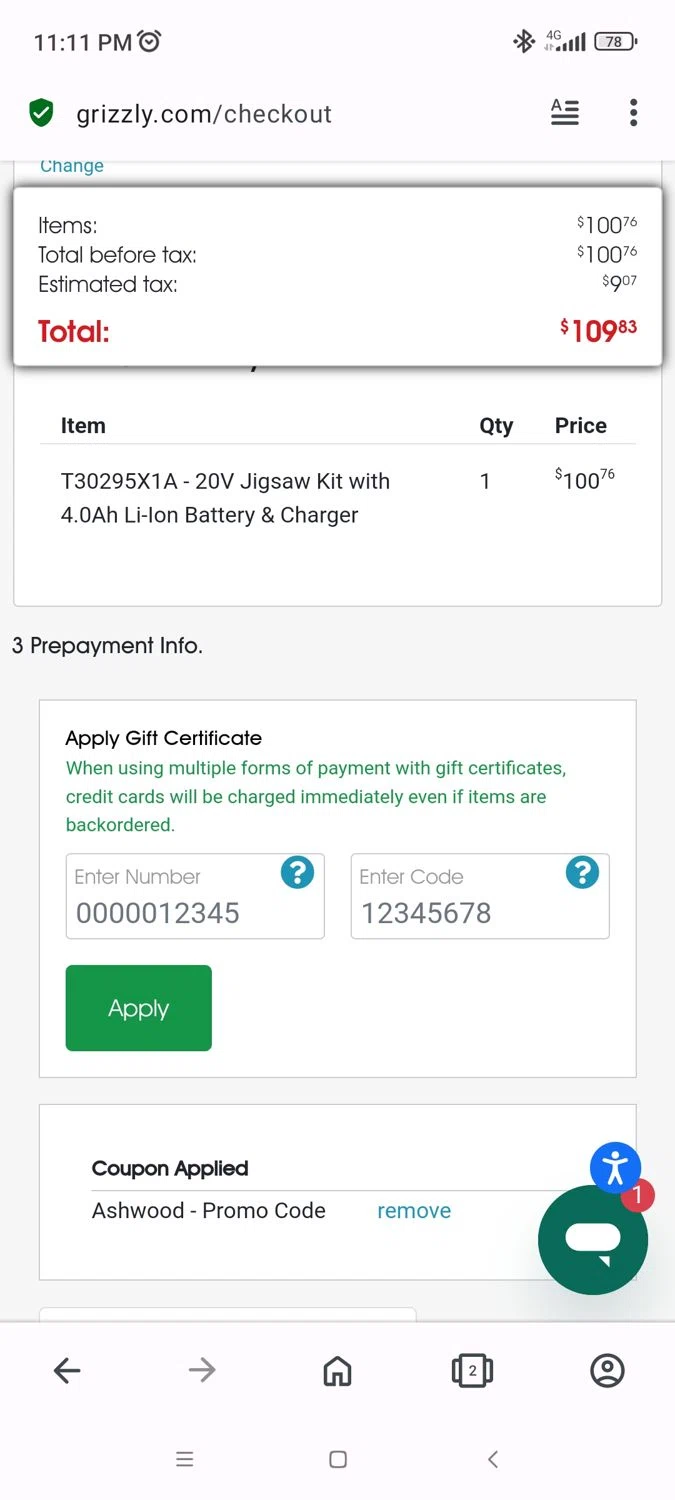This screenshot has width=675, height=1500.
Task: Open recent apps from navigation bar
Action: pyautogui.click(x=184, y=1460)
